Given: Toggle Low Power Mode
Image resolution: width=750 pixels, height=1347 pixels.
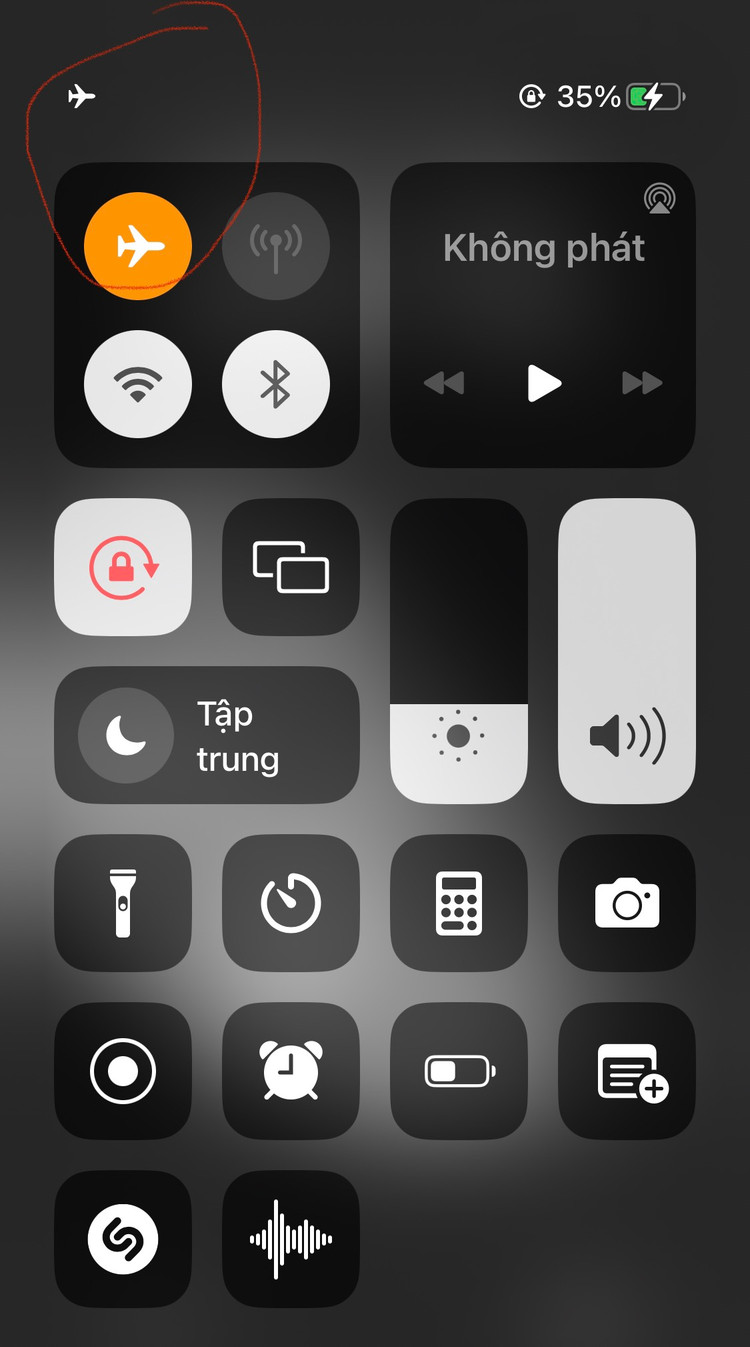Looking at the screenshot, I should (x=459, y=1071).
